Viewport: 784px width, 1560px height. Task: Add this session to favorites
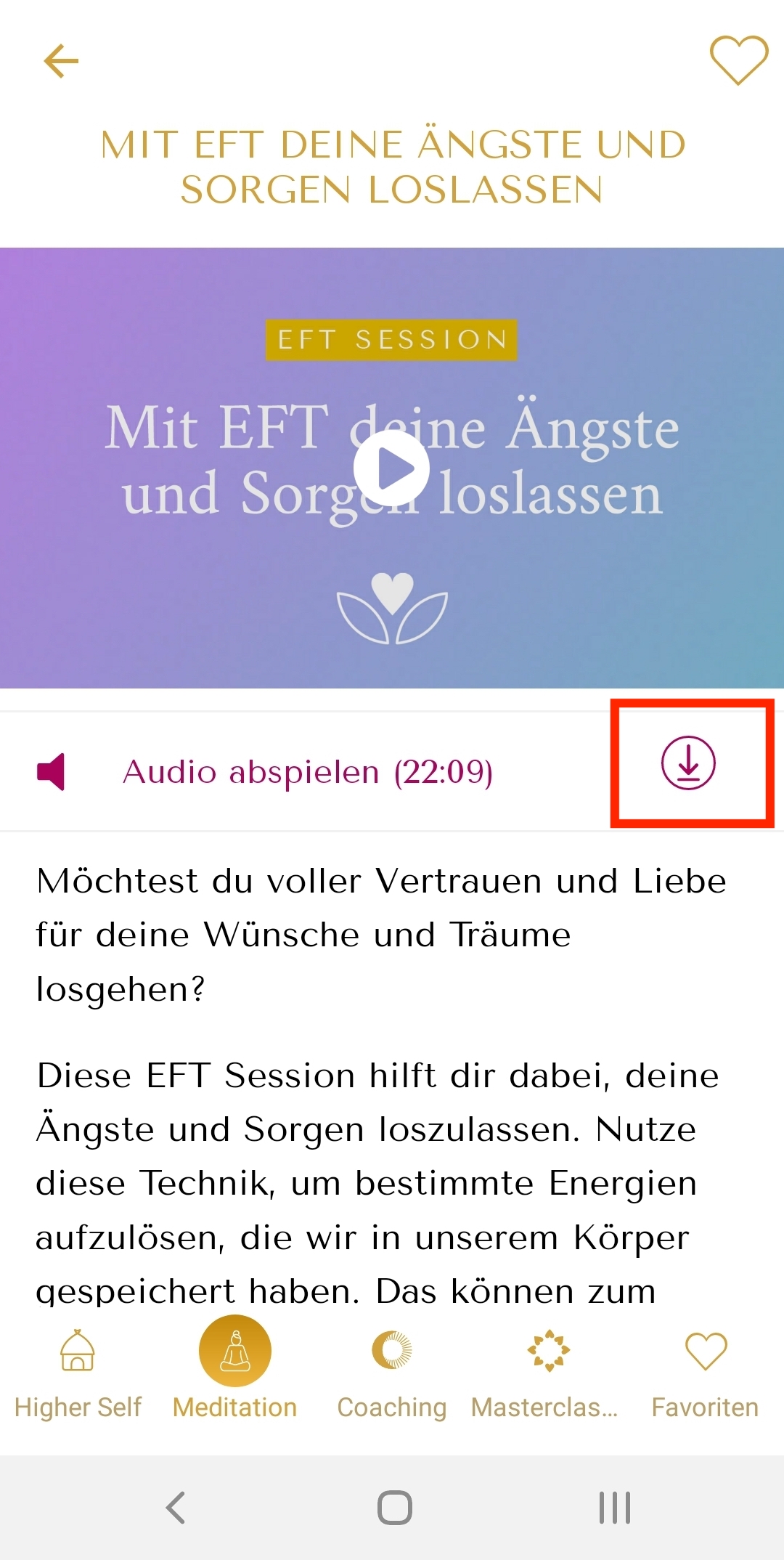coord(738,60)
